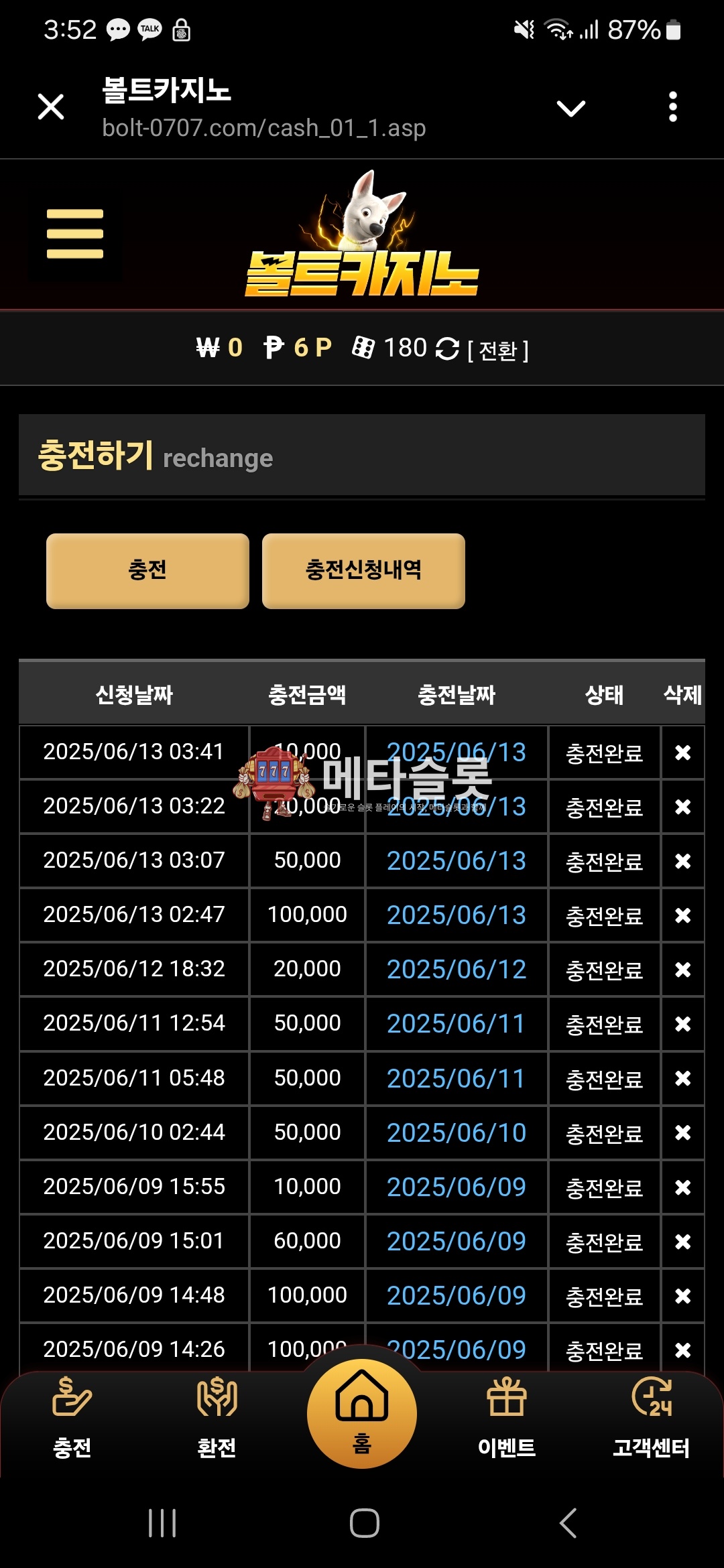Remove the 2025/06/12 18:32 entry
This screenshot has height=1568, width=724.
coord(682,970)
